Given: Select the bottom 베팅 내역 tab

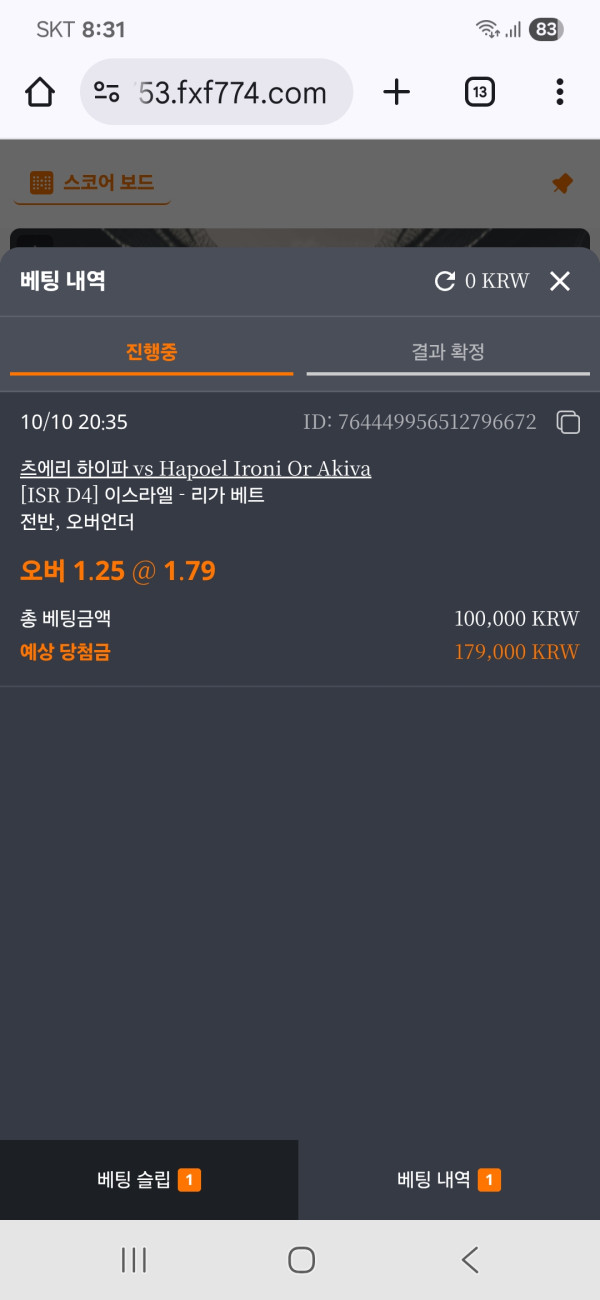Looking at the screenshot, I should click(449, 1180).
